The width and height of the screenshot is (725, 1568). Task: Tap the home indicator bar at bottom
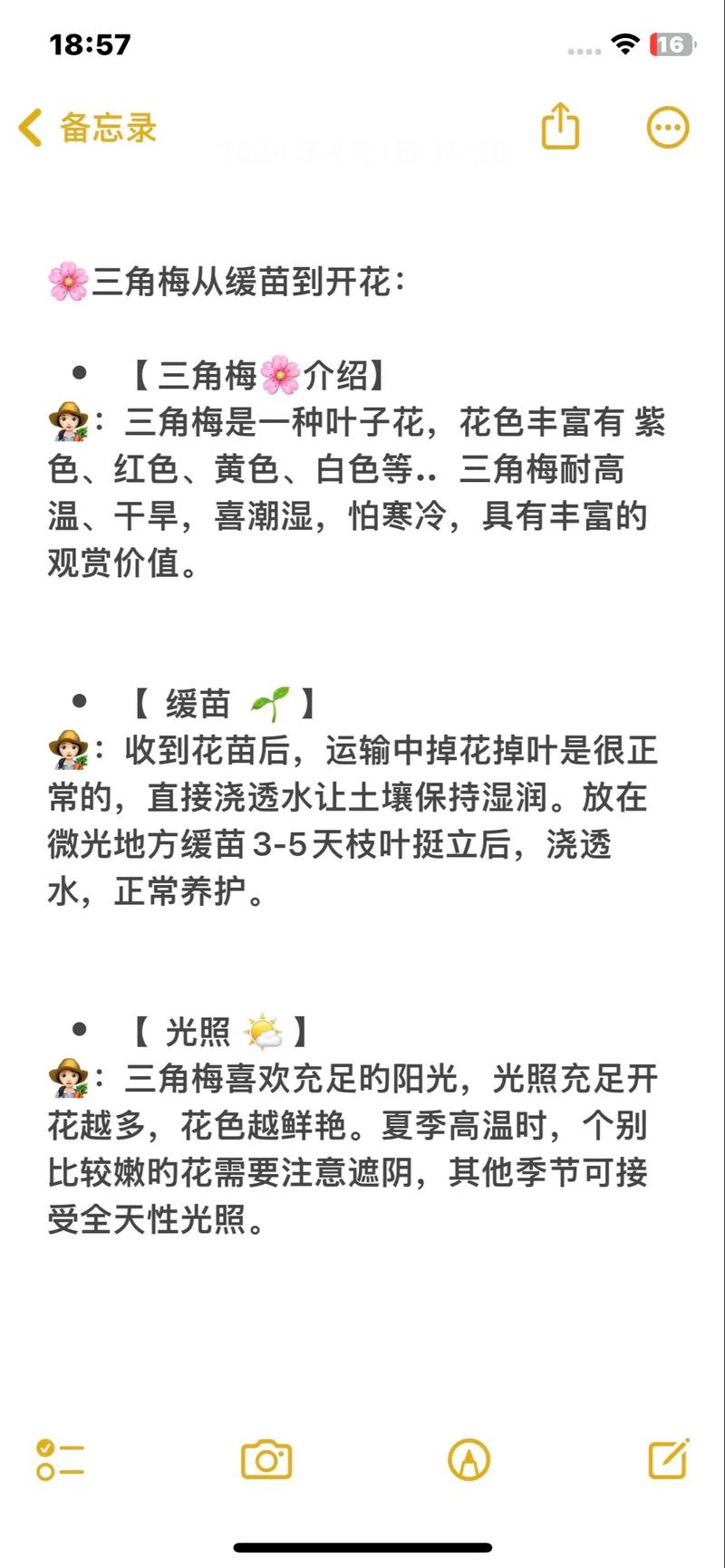(362, 1544)
